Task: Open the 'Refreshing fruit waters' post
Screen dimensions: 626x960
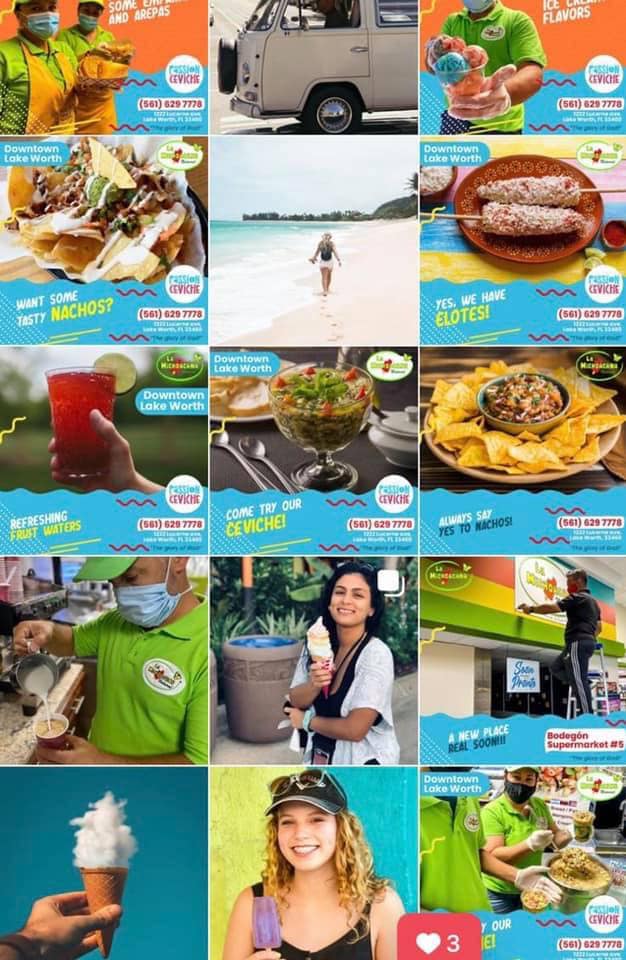Action: 104,450
